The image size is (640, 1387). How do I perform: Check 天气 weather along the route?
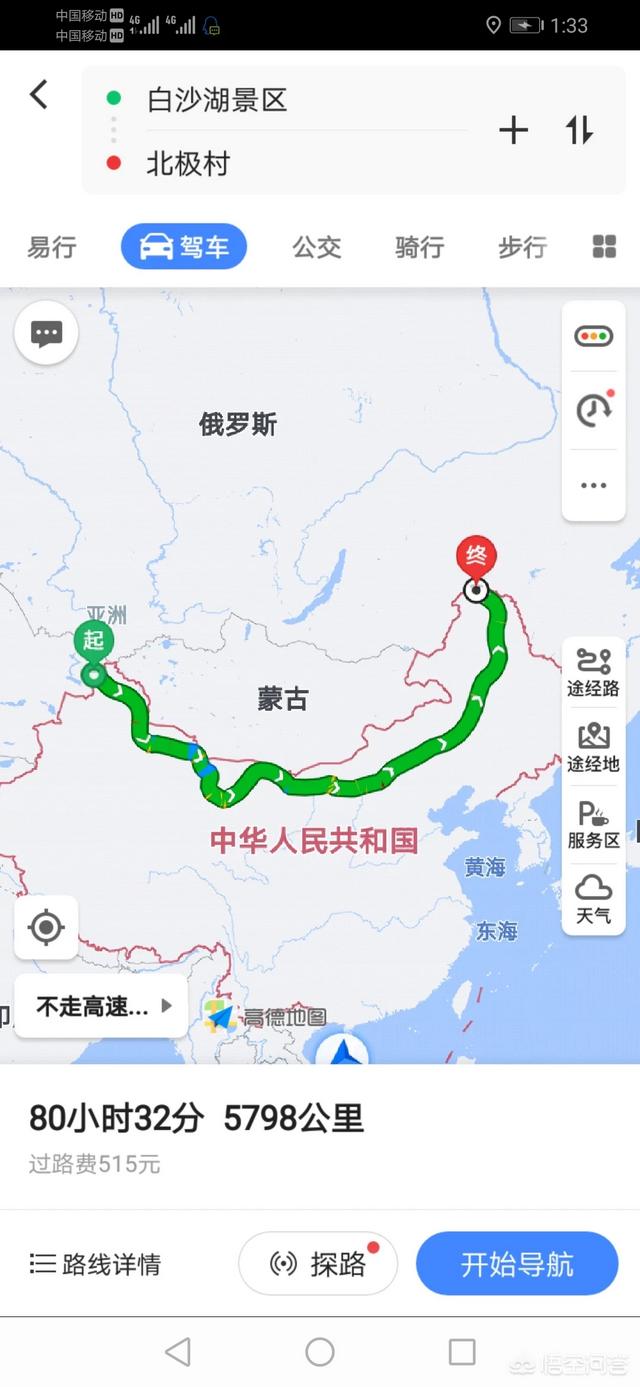tap(593, 899)
